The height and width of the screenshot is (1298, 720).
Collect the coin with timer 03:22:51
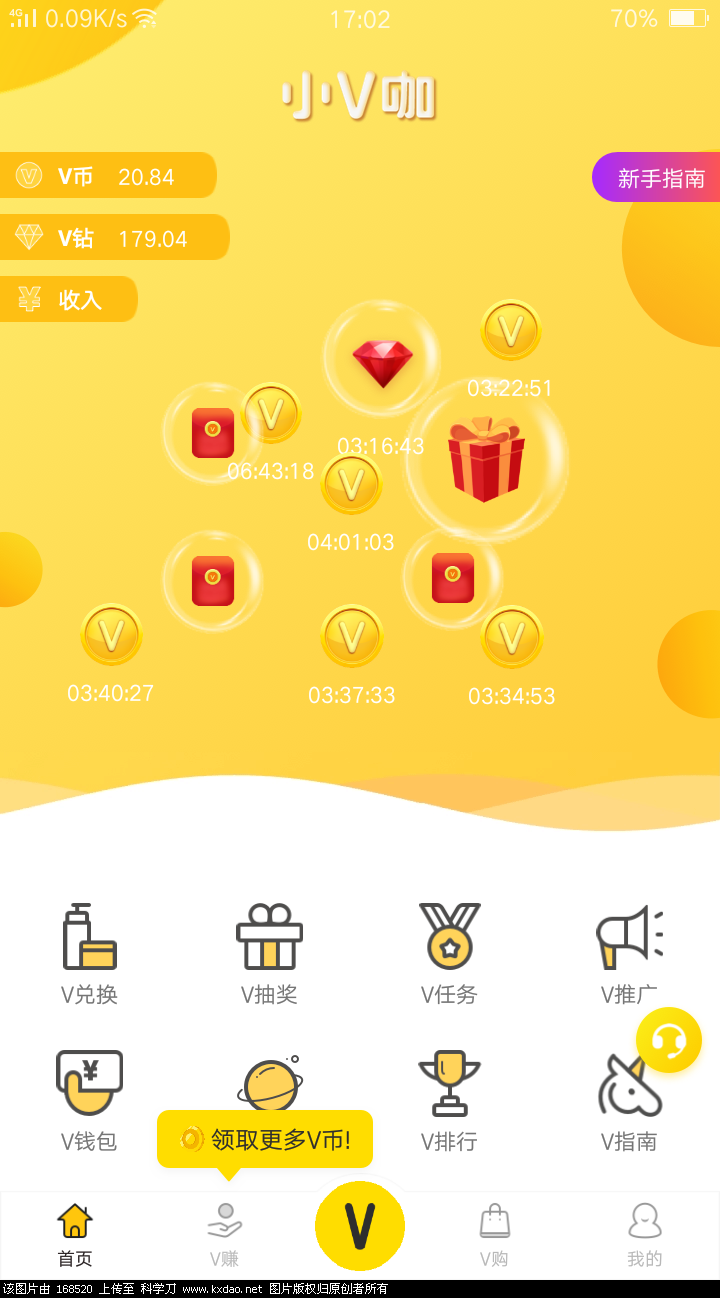coord(511,330)
